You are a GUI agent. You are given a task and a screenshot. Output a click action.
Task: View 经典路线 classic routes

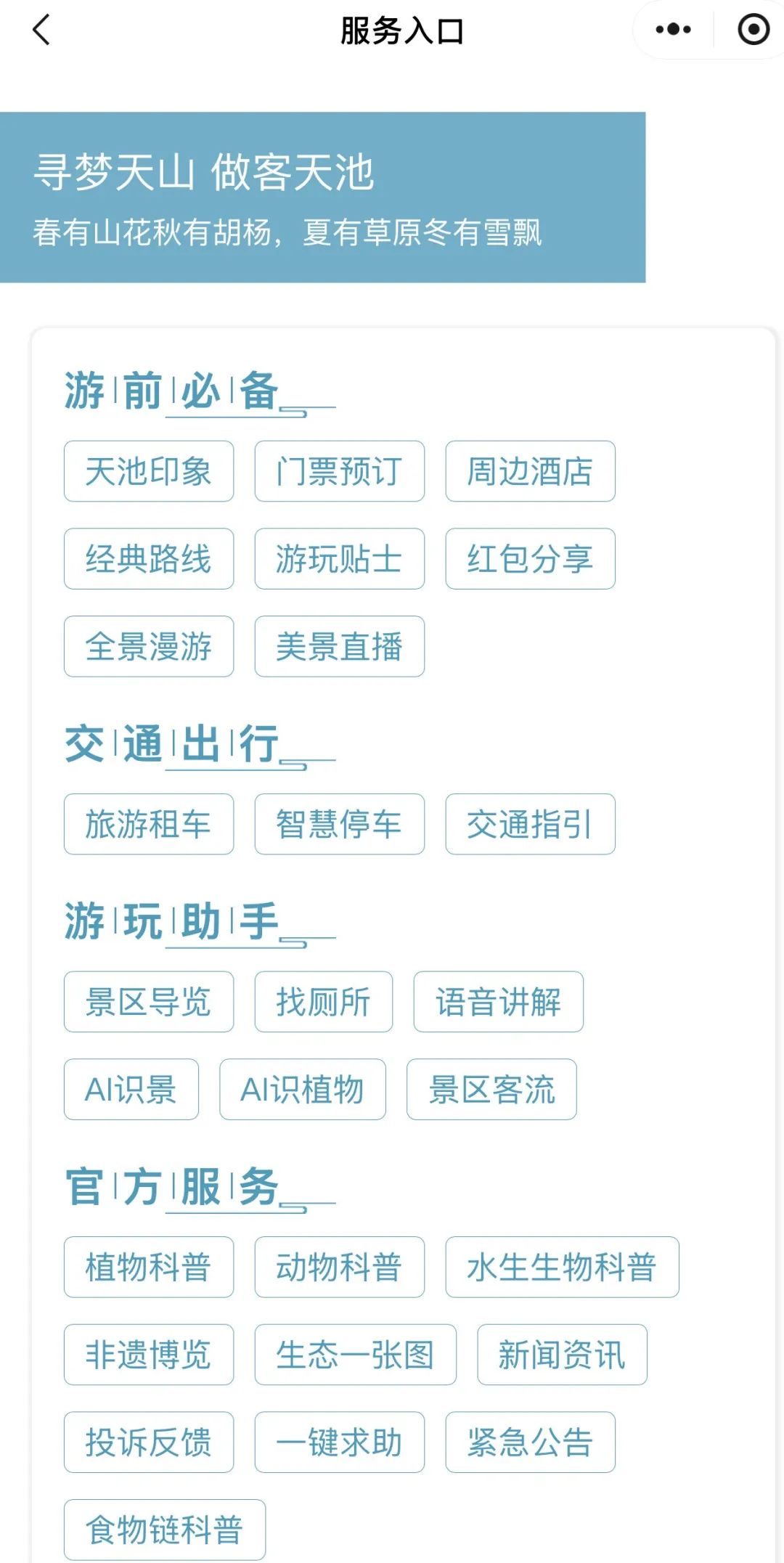[x=149, y=559]
